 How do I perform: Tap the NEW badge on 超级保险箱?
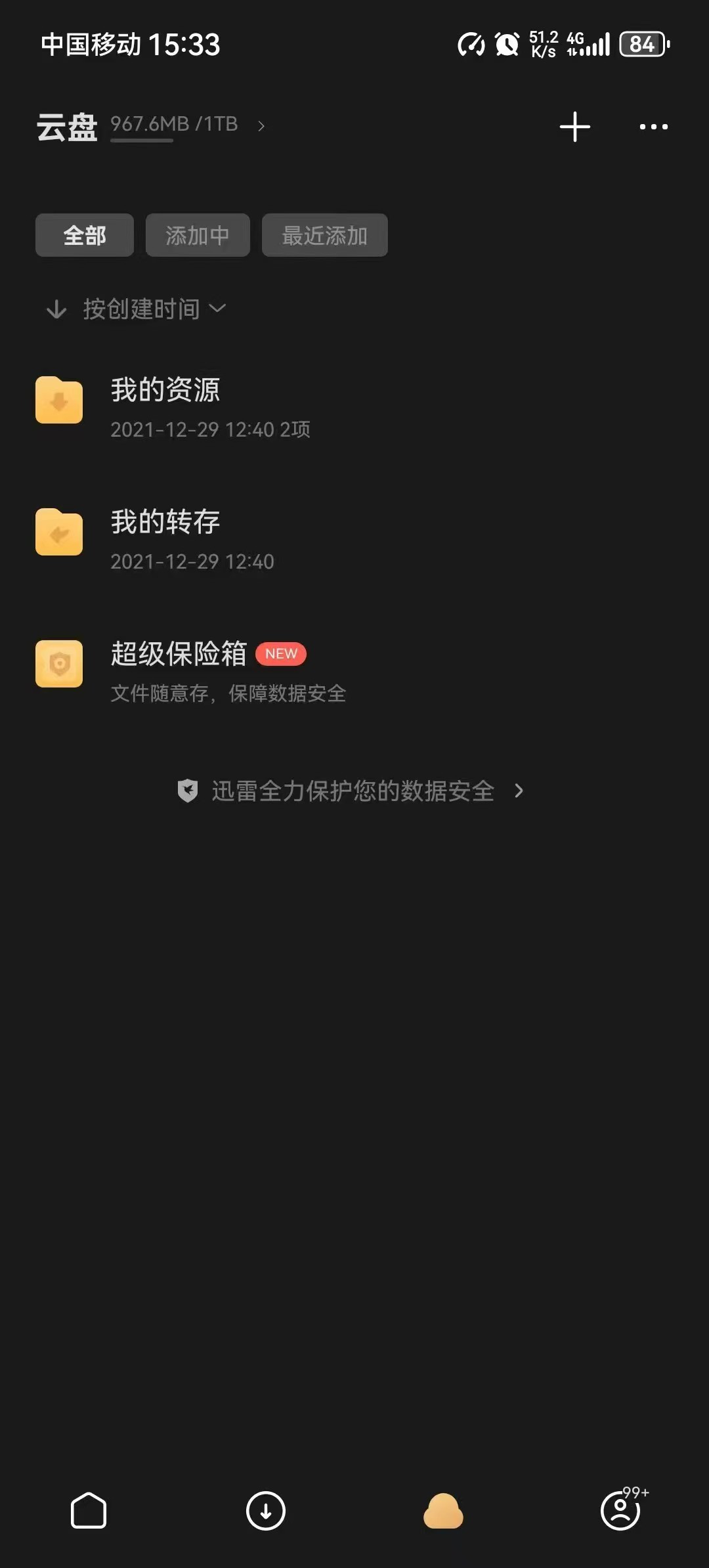tap(281, 653)
